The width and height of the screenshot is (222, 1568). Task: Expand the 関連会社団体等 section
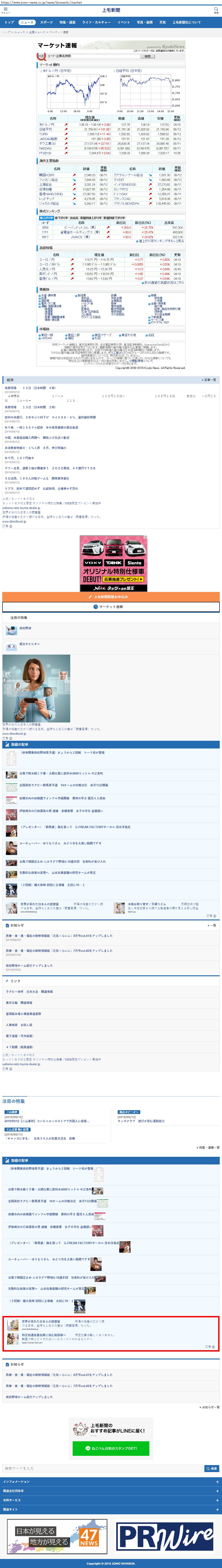coord(111,1491)
